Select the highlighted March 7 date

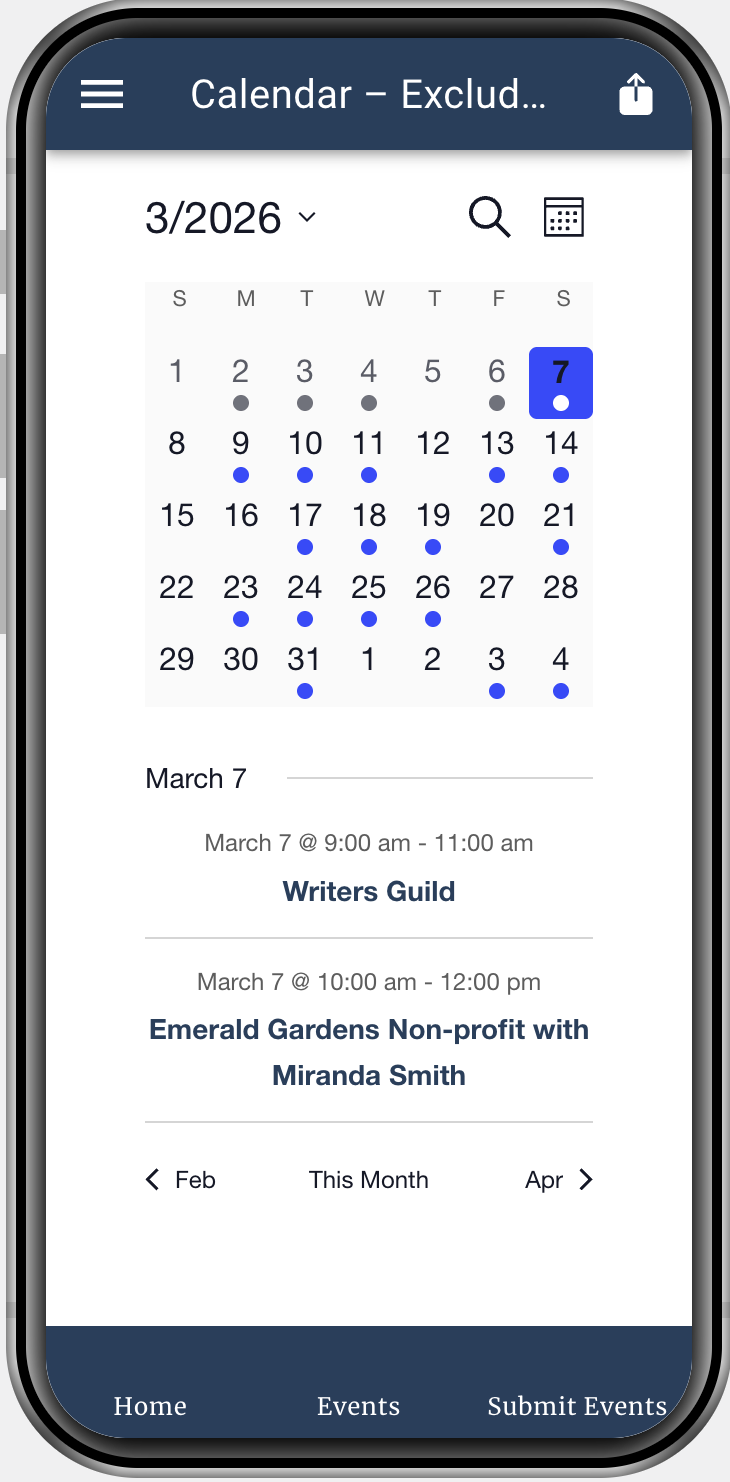pos(561,372)
